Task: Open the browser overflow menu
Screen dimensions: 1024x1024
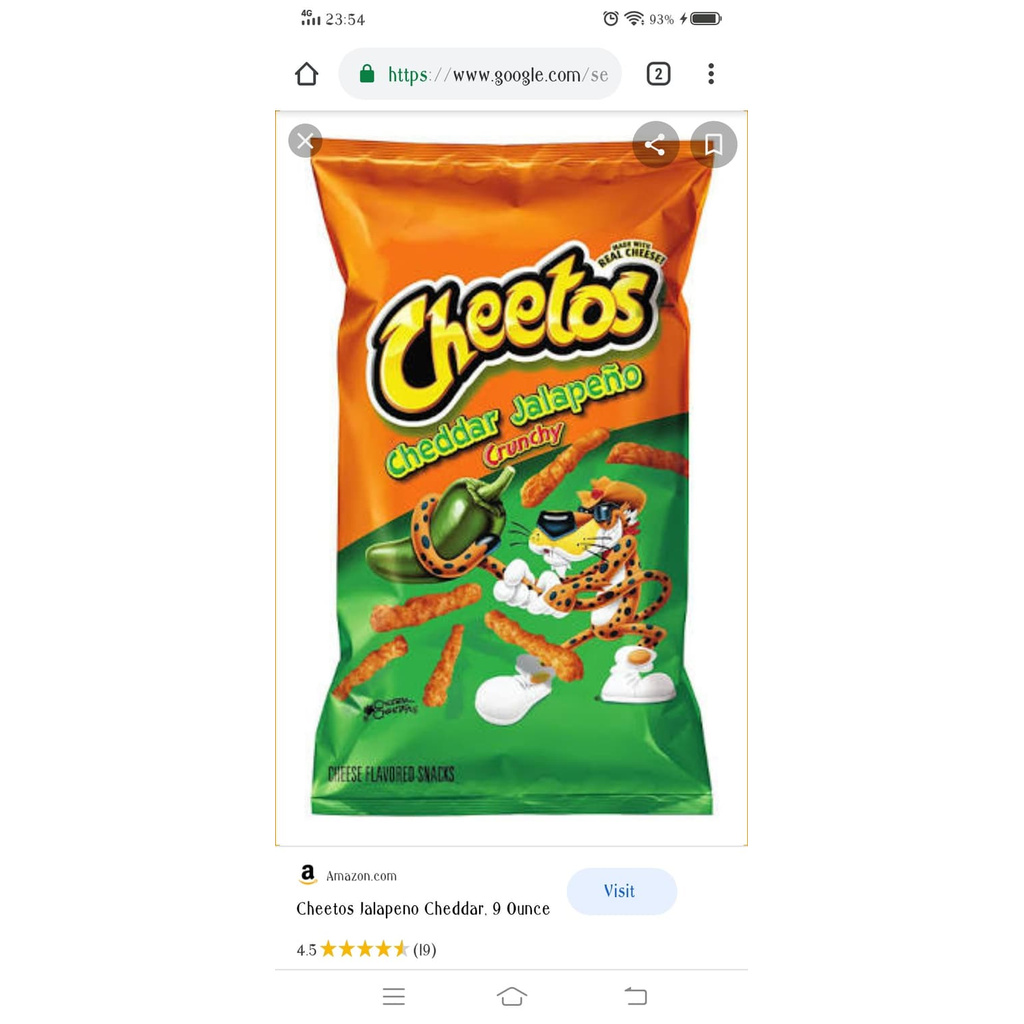Action: point(711,74)
